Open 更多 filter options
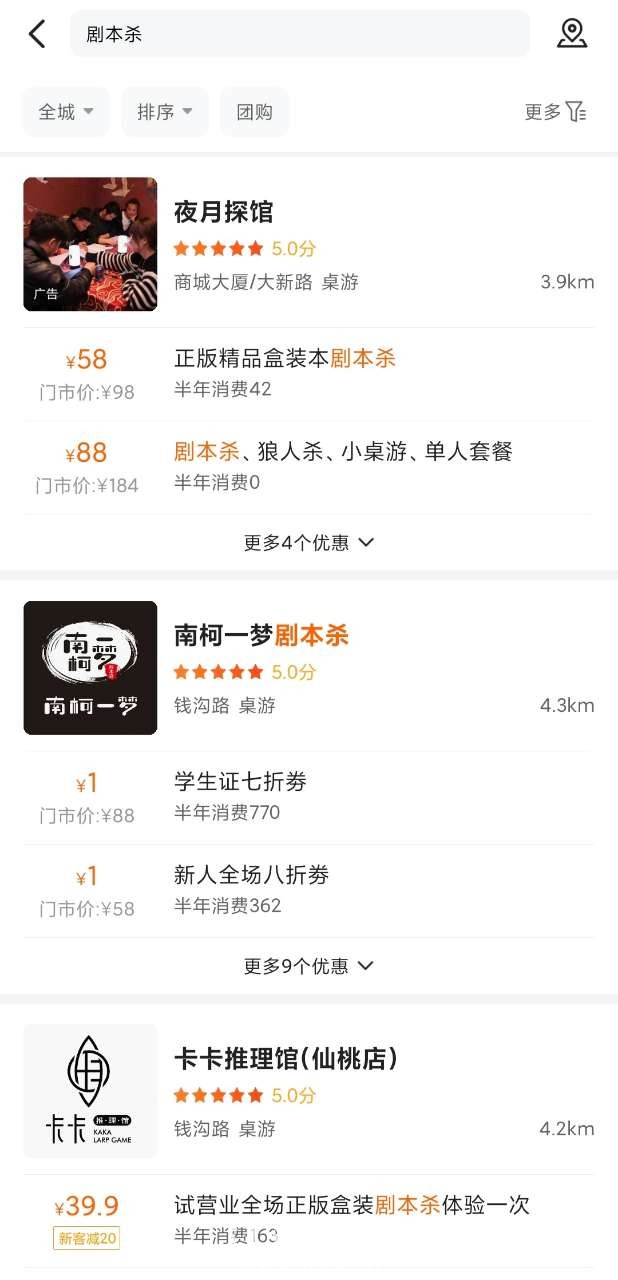The height and width of the screenshot is (1280, 618). [555, 112]
